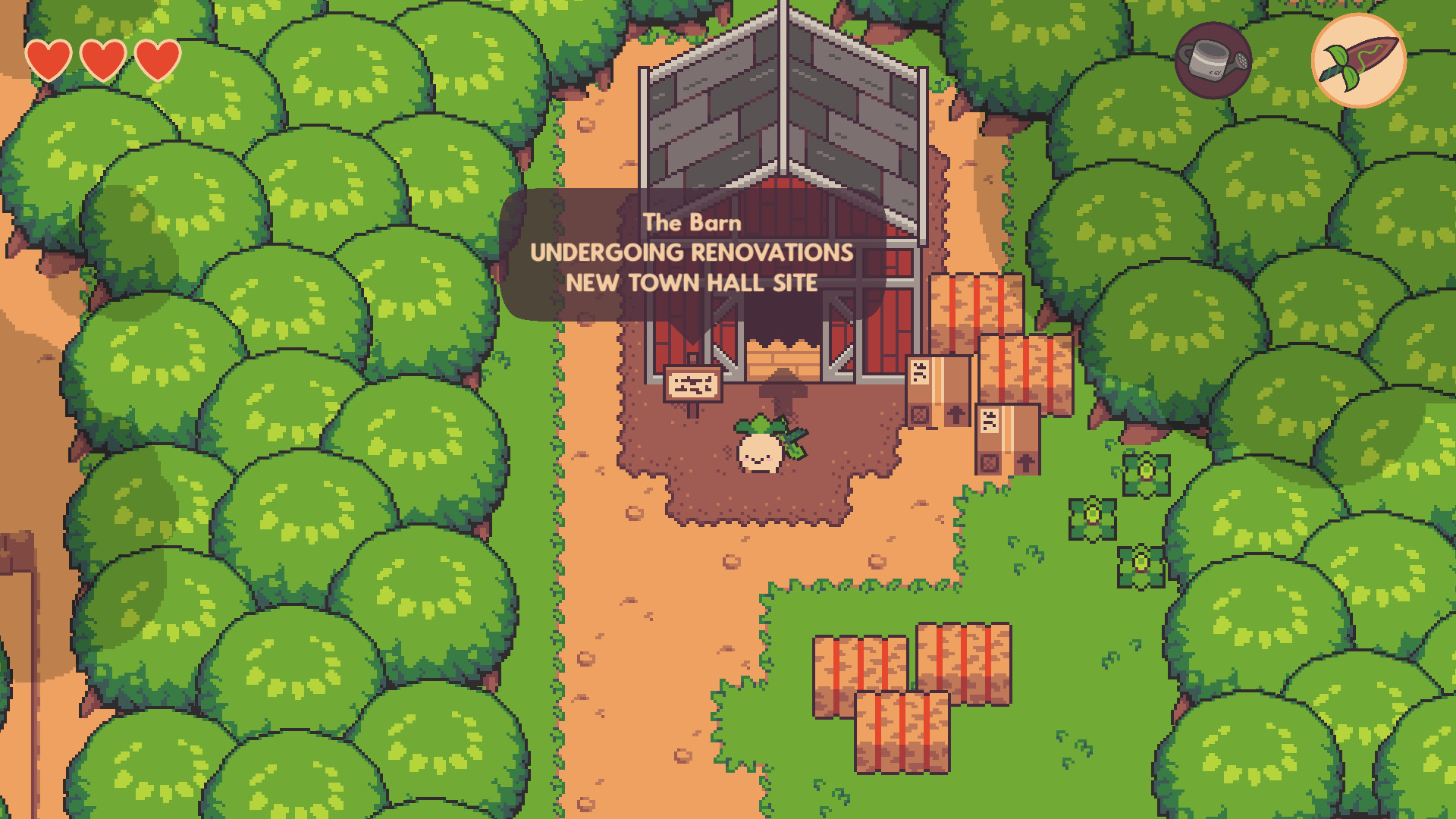Use the leafy sword weapon button
Screen dimensions: 1456x819
pyautogui.click(x=1358, y=61)
